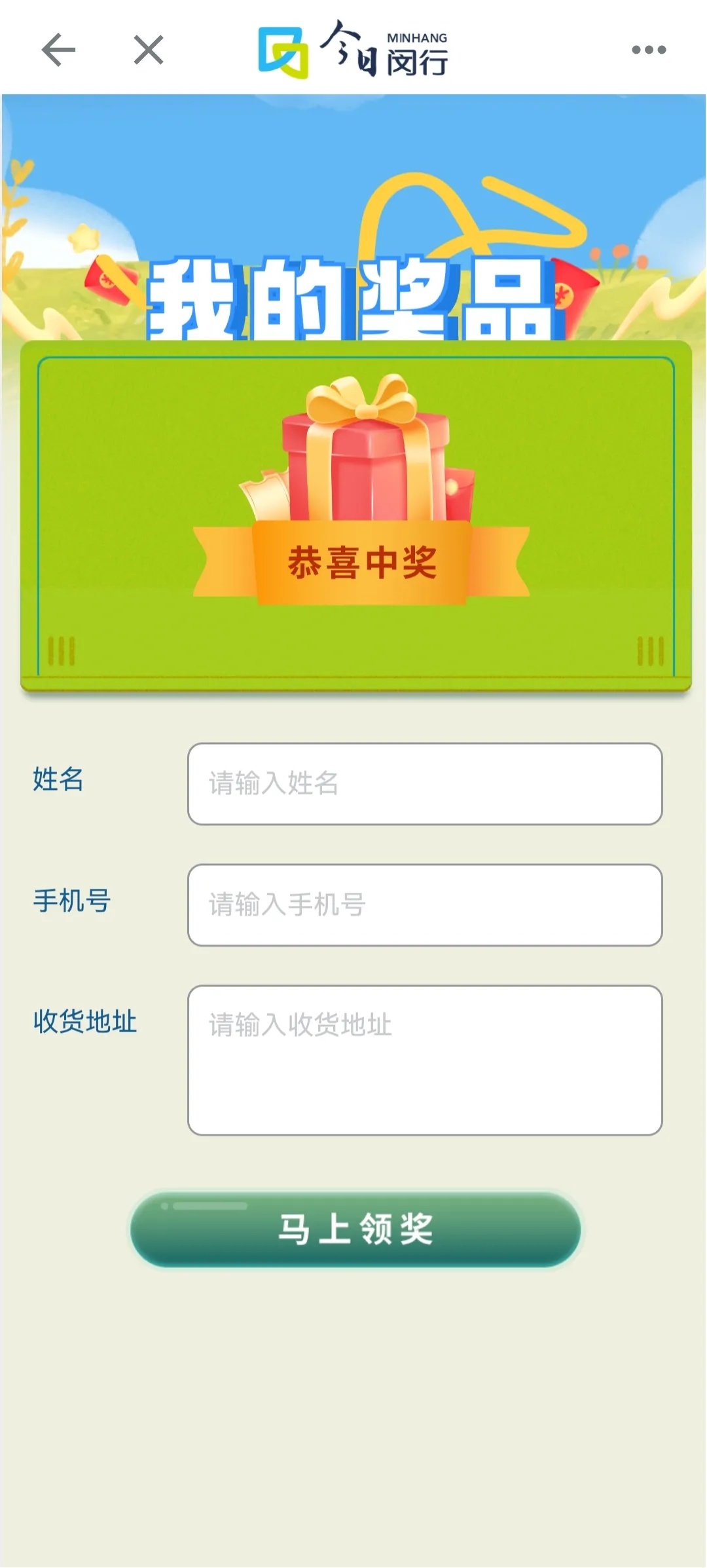Open the three-dot overflow menu
This screenshot has width=707, height=1568.
tap(648, 50)
